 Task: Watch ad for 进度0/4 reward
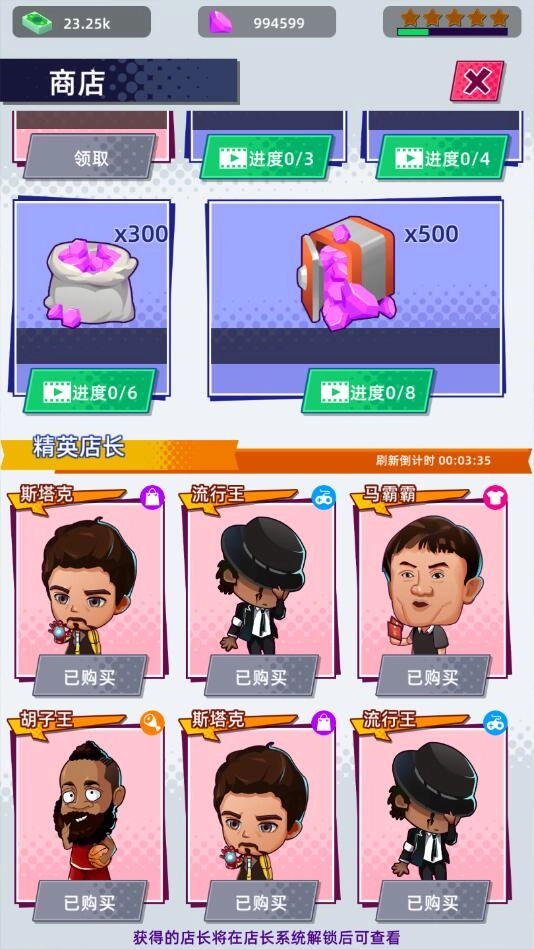(442, 157)
